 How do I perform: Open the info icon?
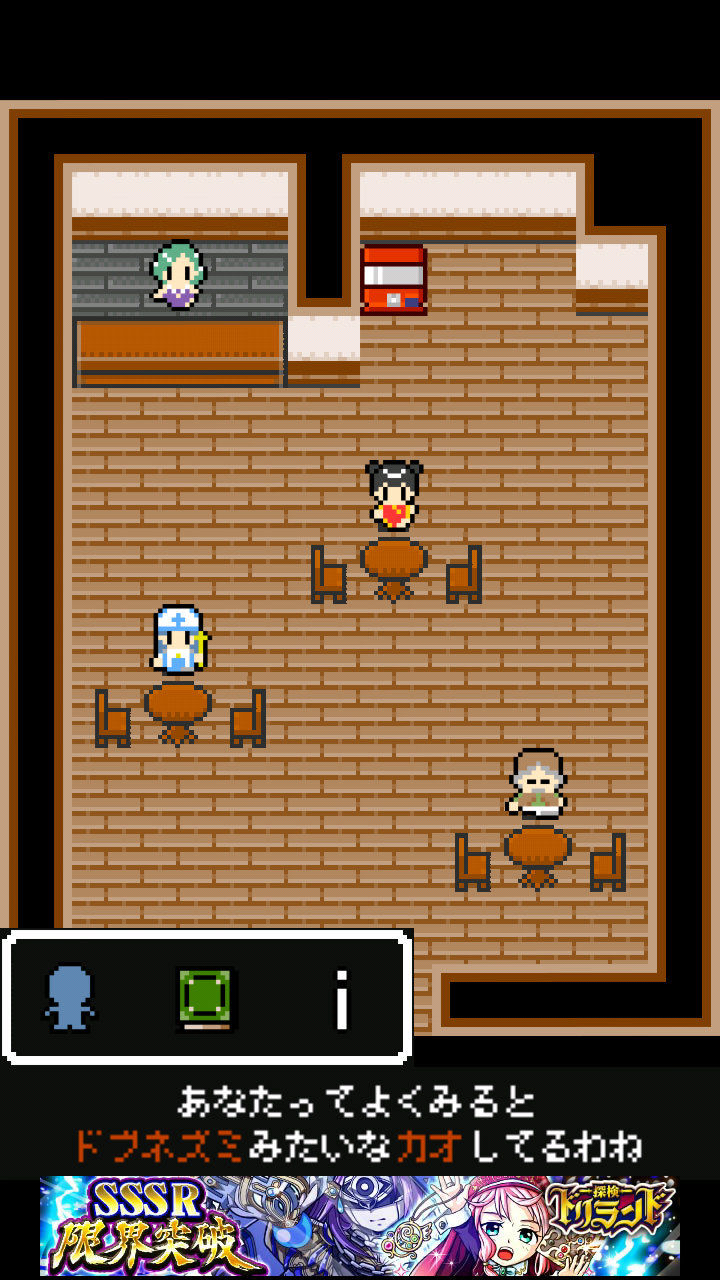click(x=342, y=999)
